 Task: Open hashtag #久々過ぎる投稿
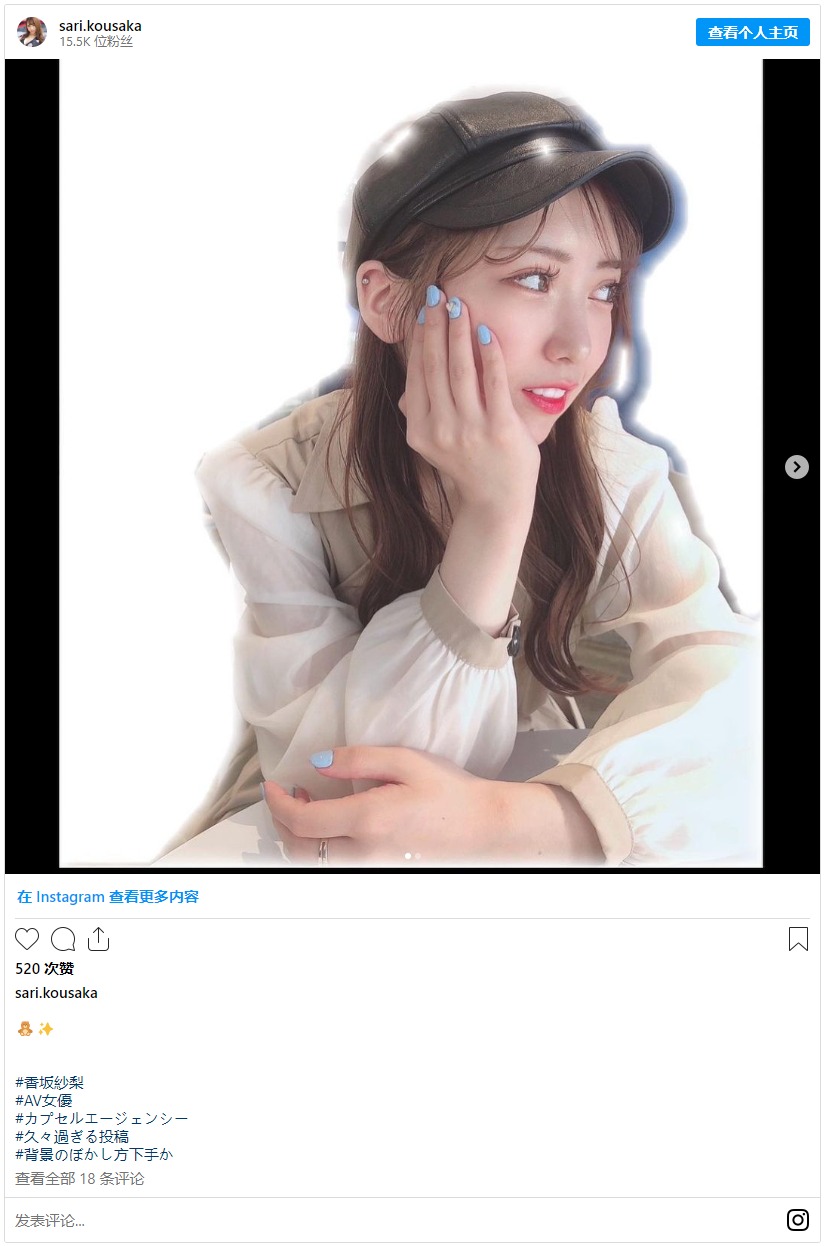click(72, 1137)
